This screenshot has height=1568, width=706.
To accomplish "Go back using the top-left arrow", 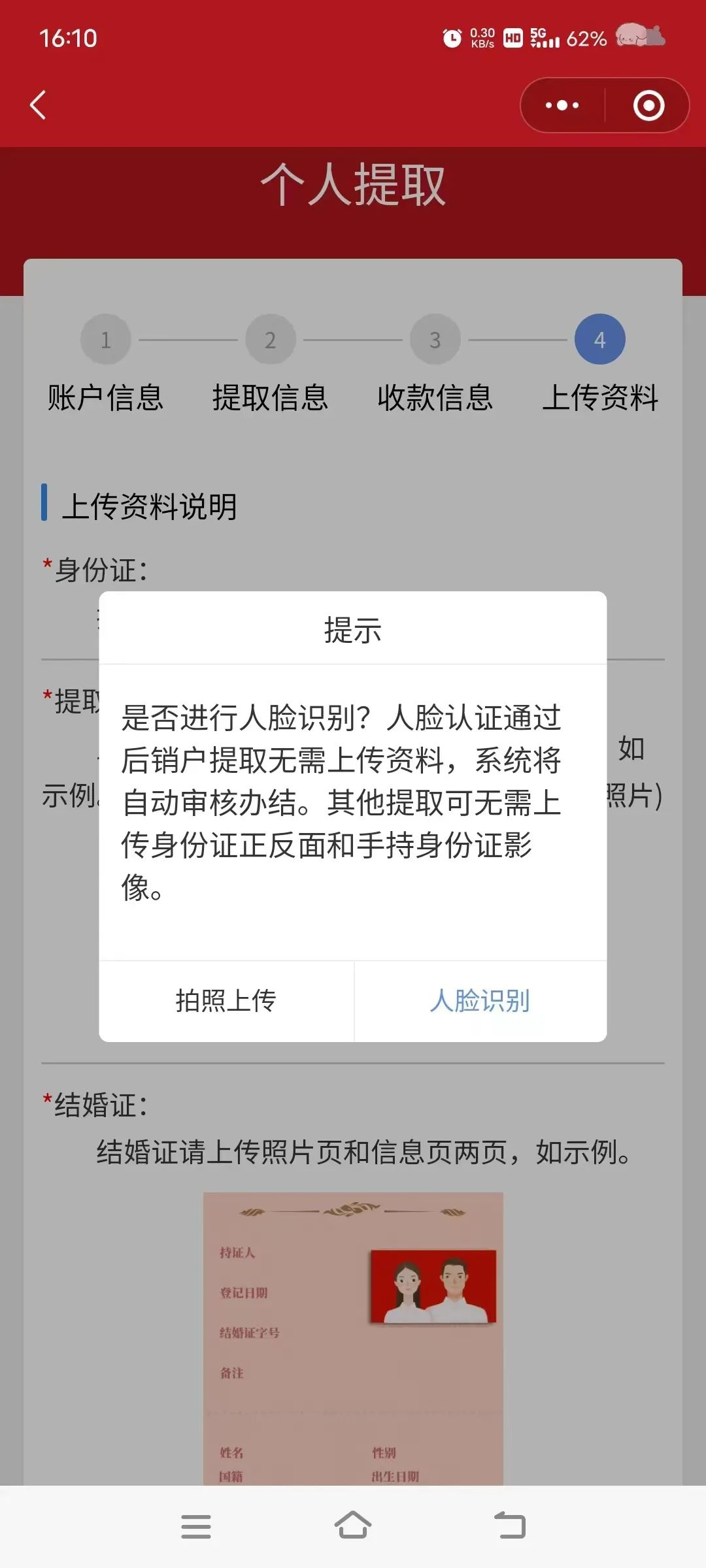I will 38,105.
